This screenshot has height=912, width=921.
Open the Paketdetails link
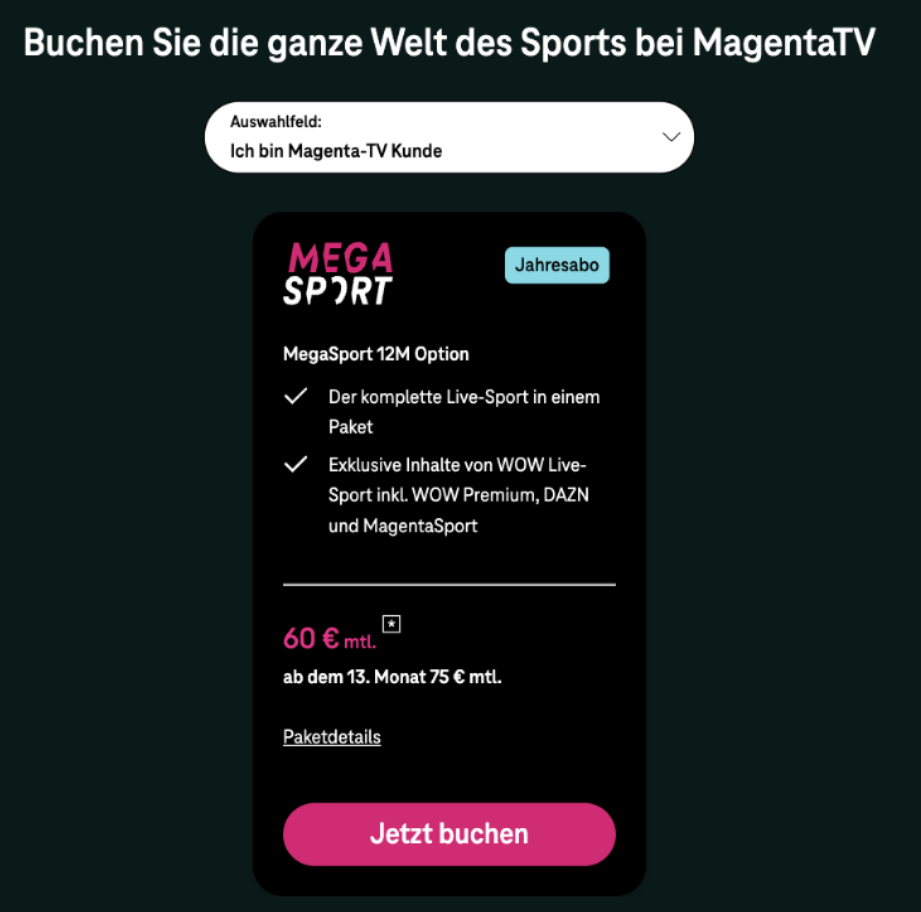click(x=332, y=737)
